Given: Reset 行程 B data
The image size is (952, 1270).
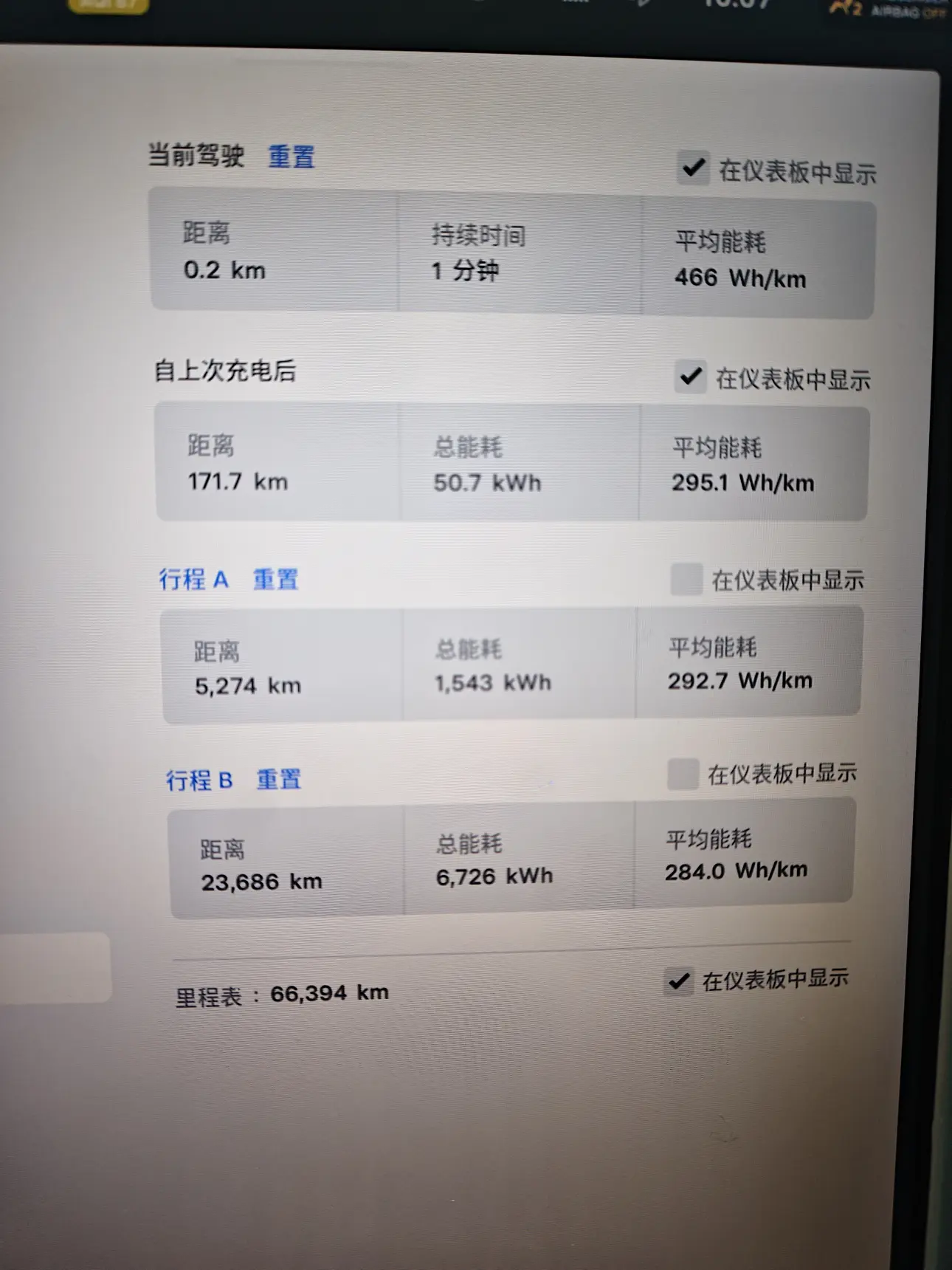Looking at the screenshot, I should [x=278, y=779].
